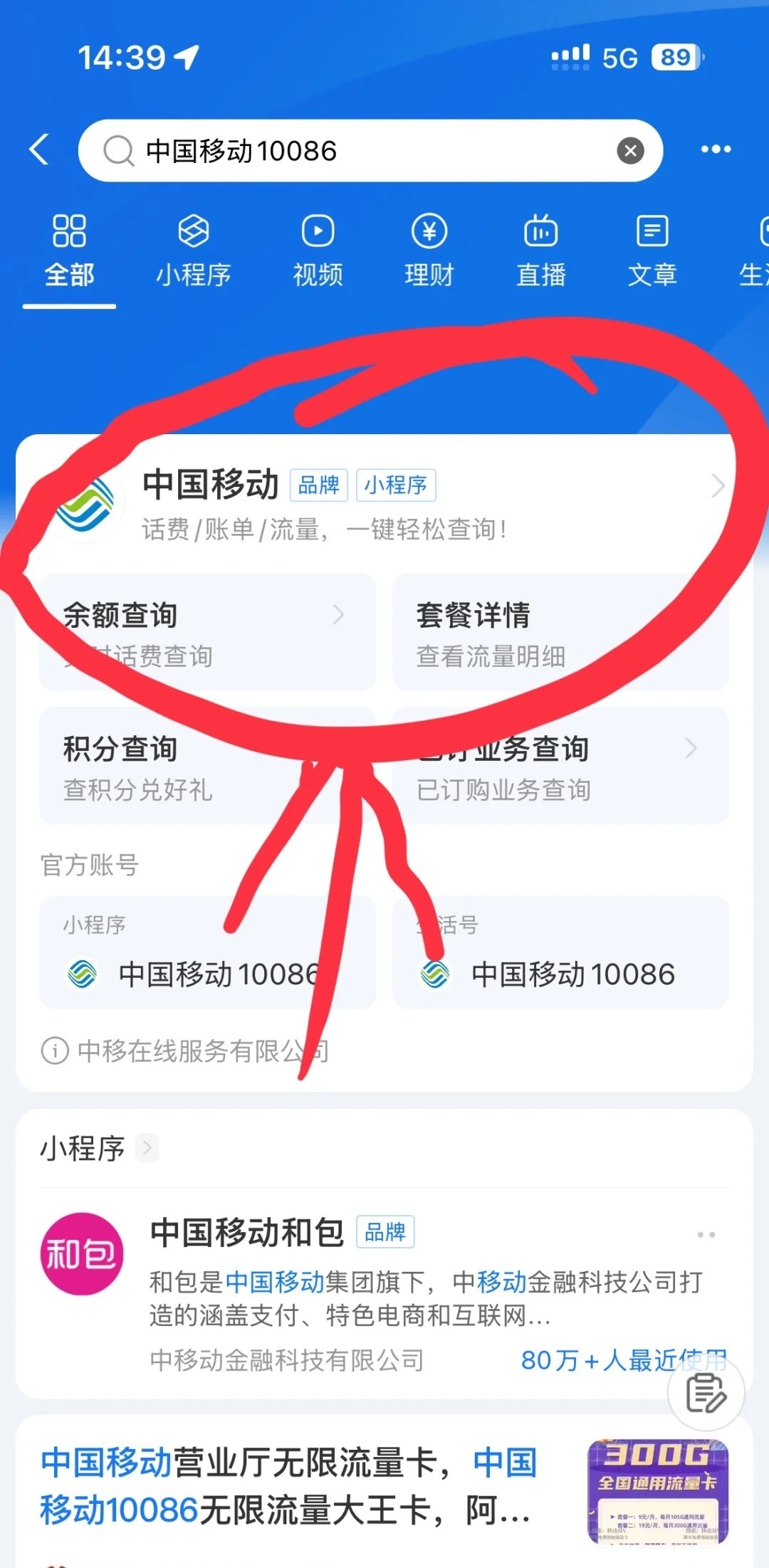
Task: Tap the search field with 中国移动10086
Action: [356, 151]
